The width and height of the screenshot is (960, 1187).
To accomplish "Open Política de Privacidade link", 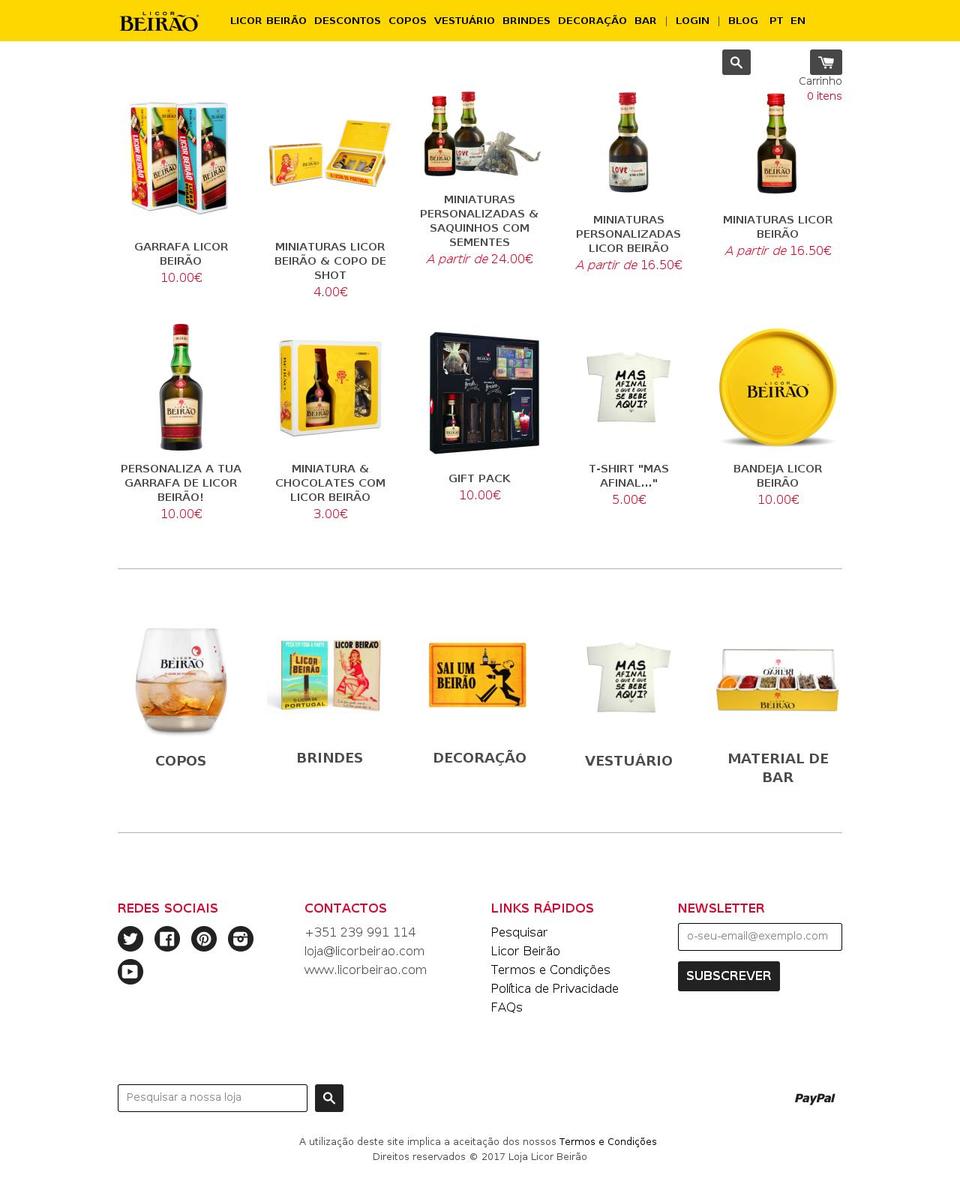I will click(555, 988).
